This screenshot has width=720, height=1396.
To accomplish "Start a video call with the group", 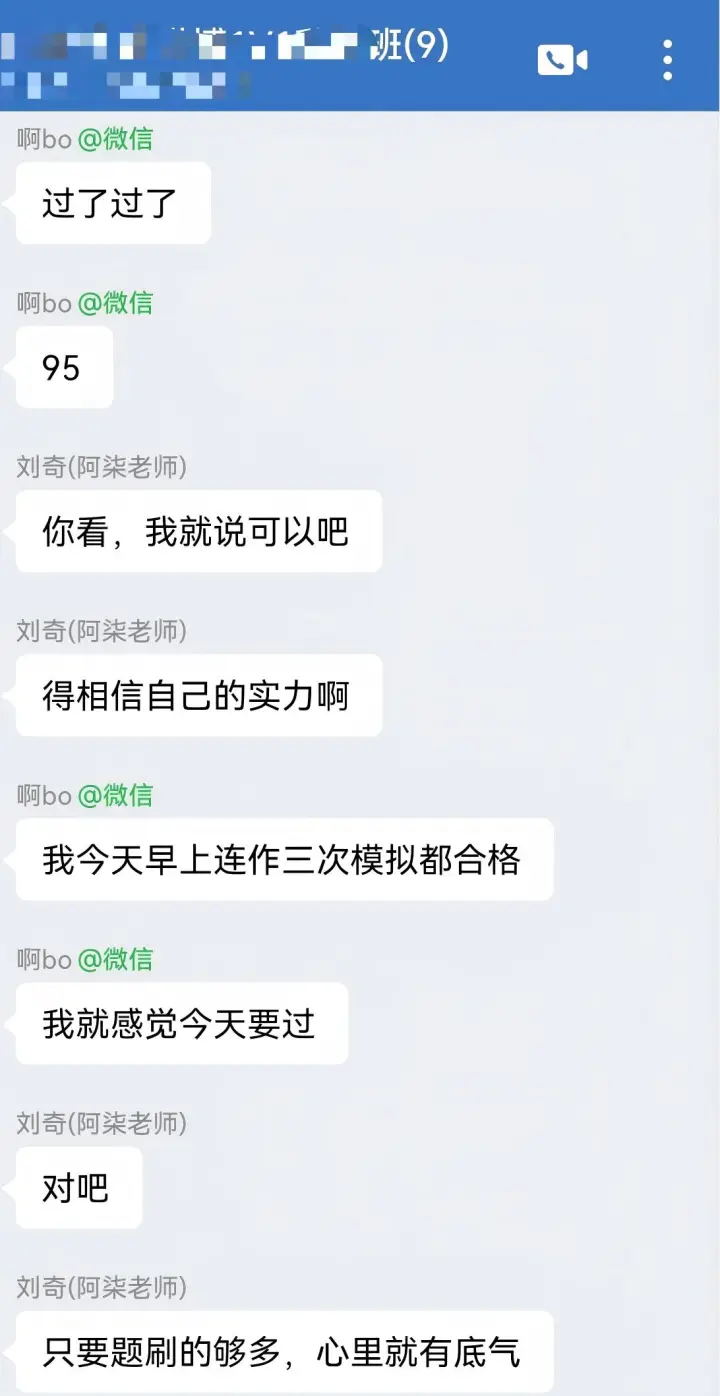I will tap(562, 60).
